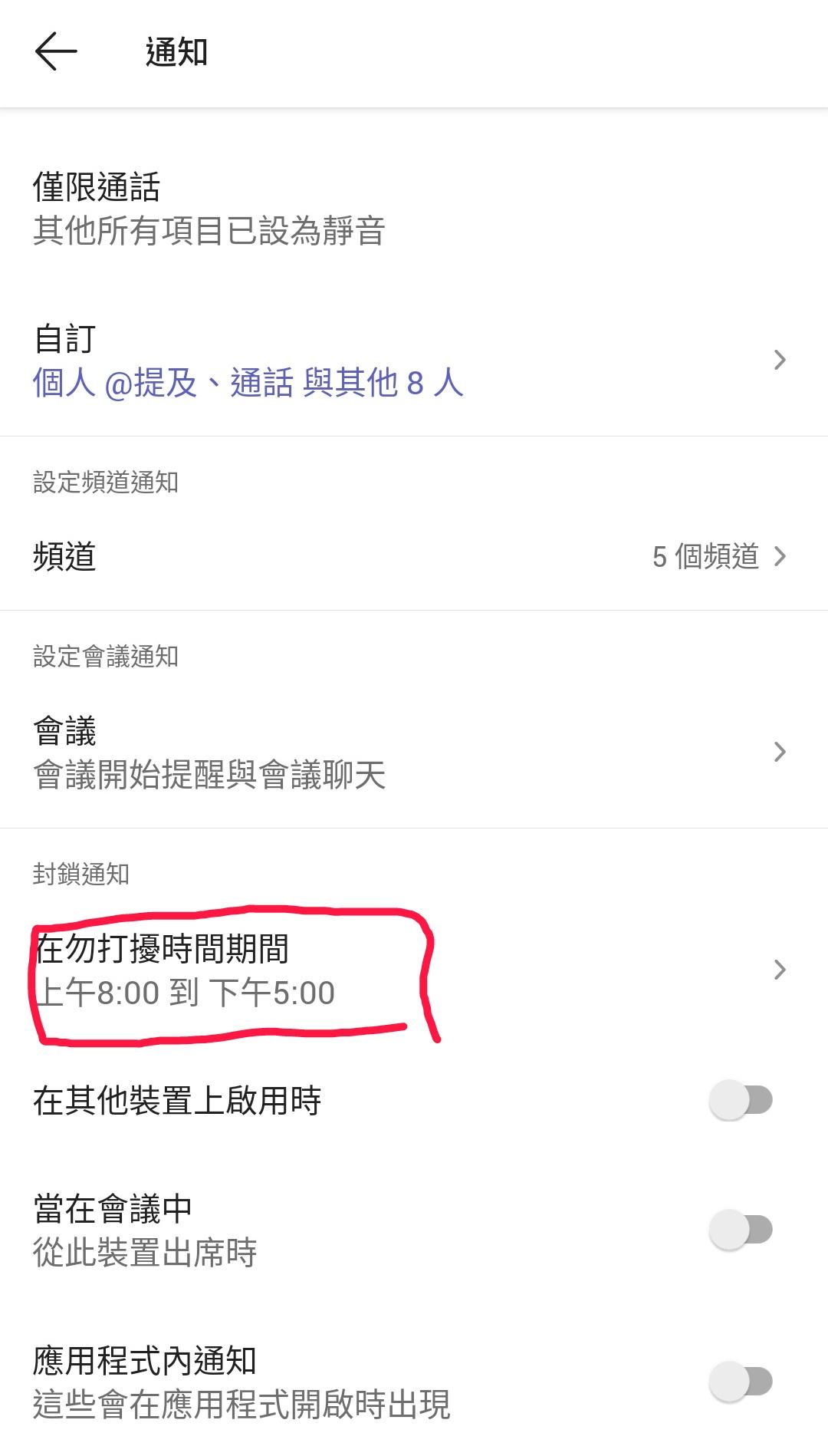Turn on 應用程式內通知 switch
The width and height of the screenshot is (828, 1456).
pos(741,1382)
